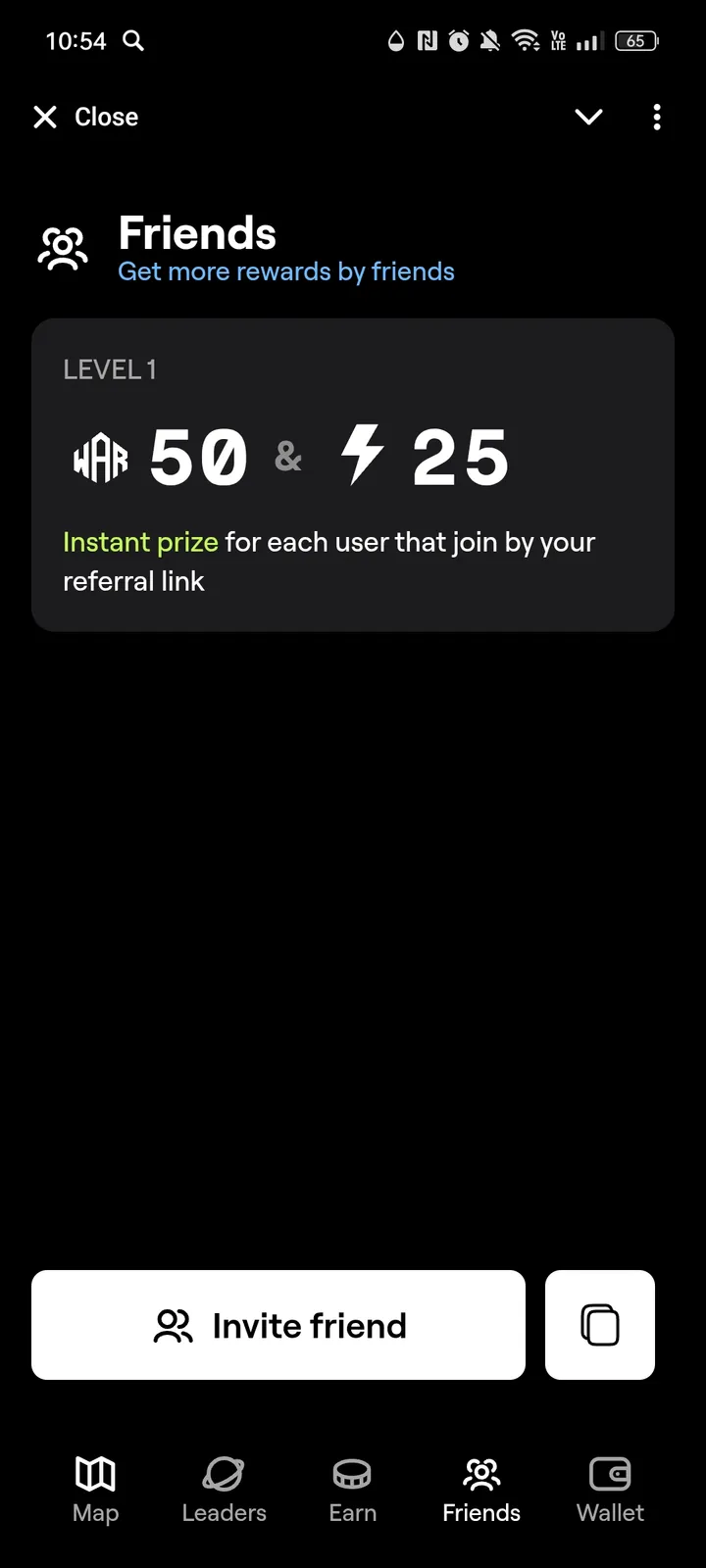Switch to the Map tab
The width and height of the screenshot is (706, 1568).
(x=95, y=1490)
